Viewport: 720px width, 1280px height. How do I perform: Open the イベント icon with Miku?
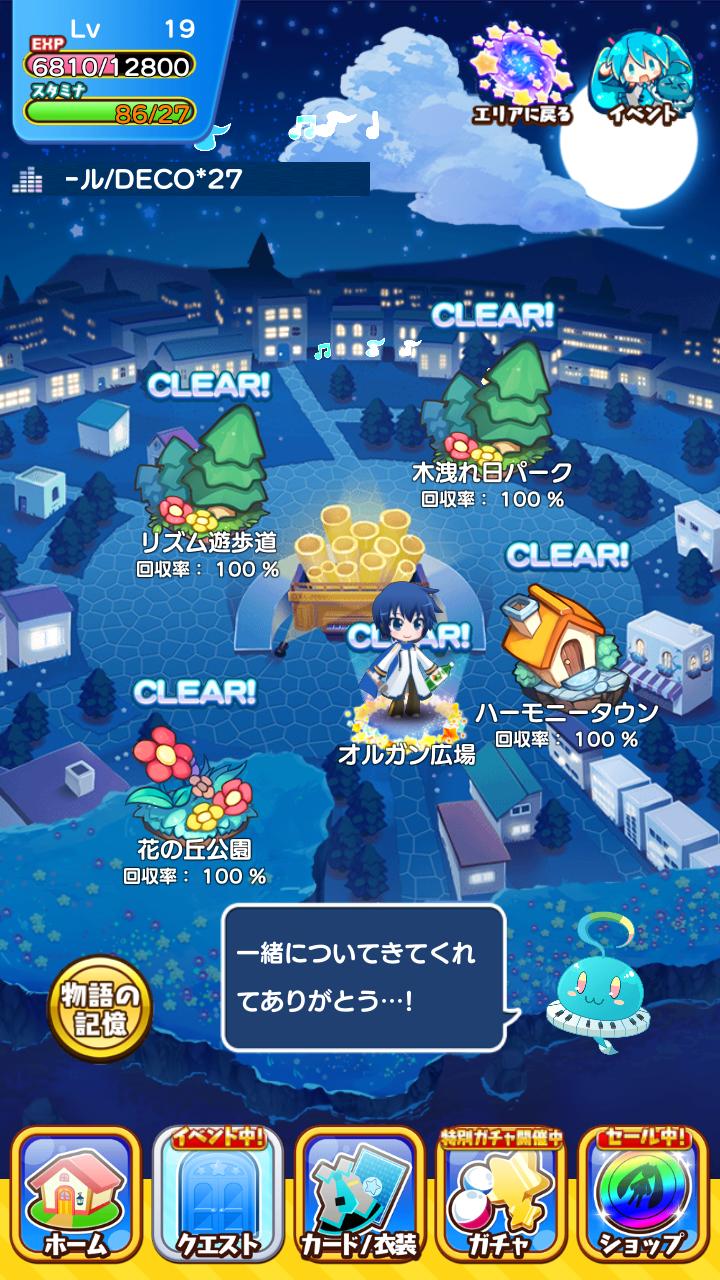[642, 76]
